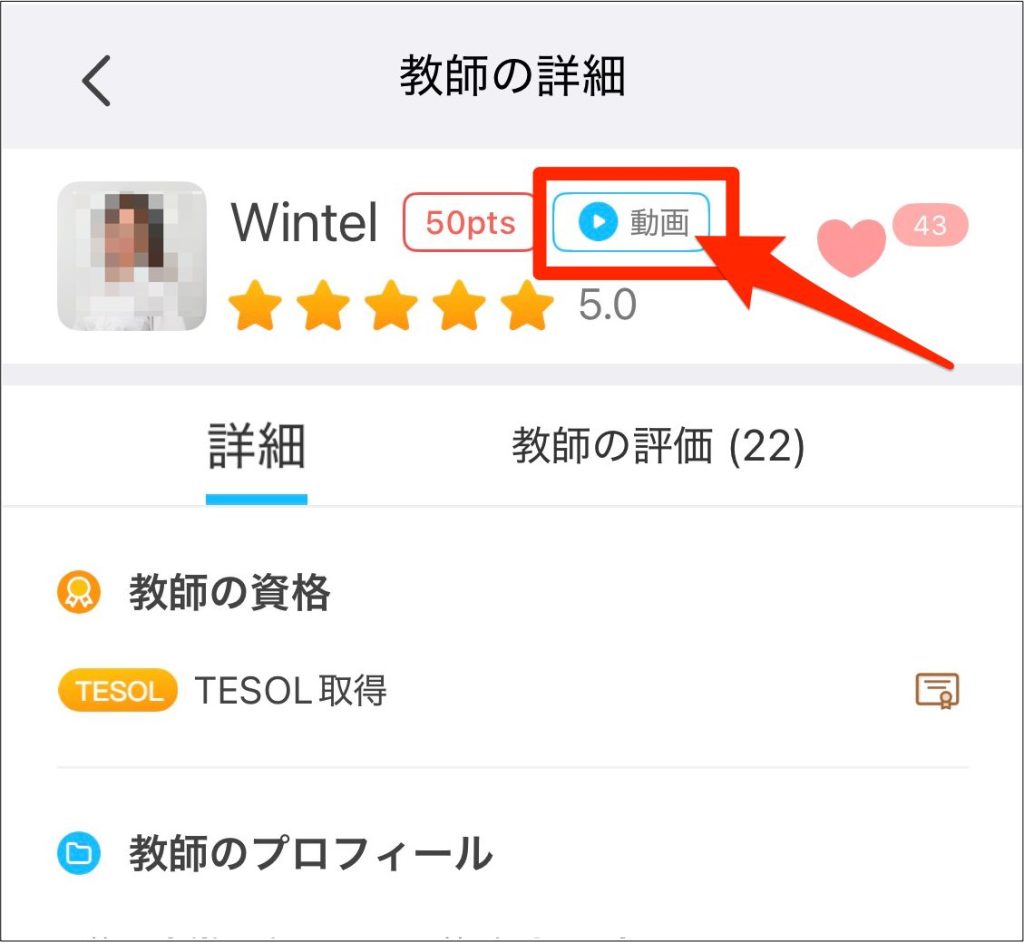Open Wintel's profile photo

pos(132,256)
